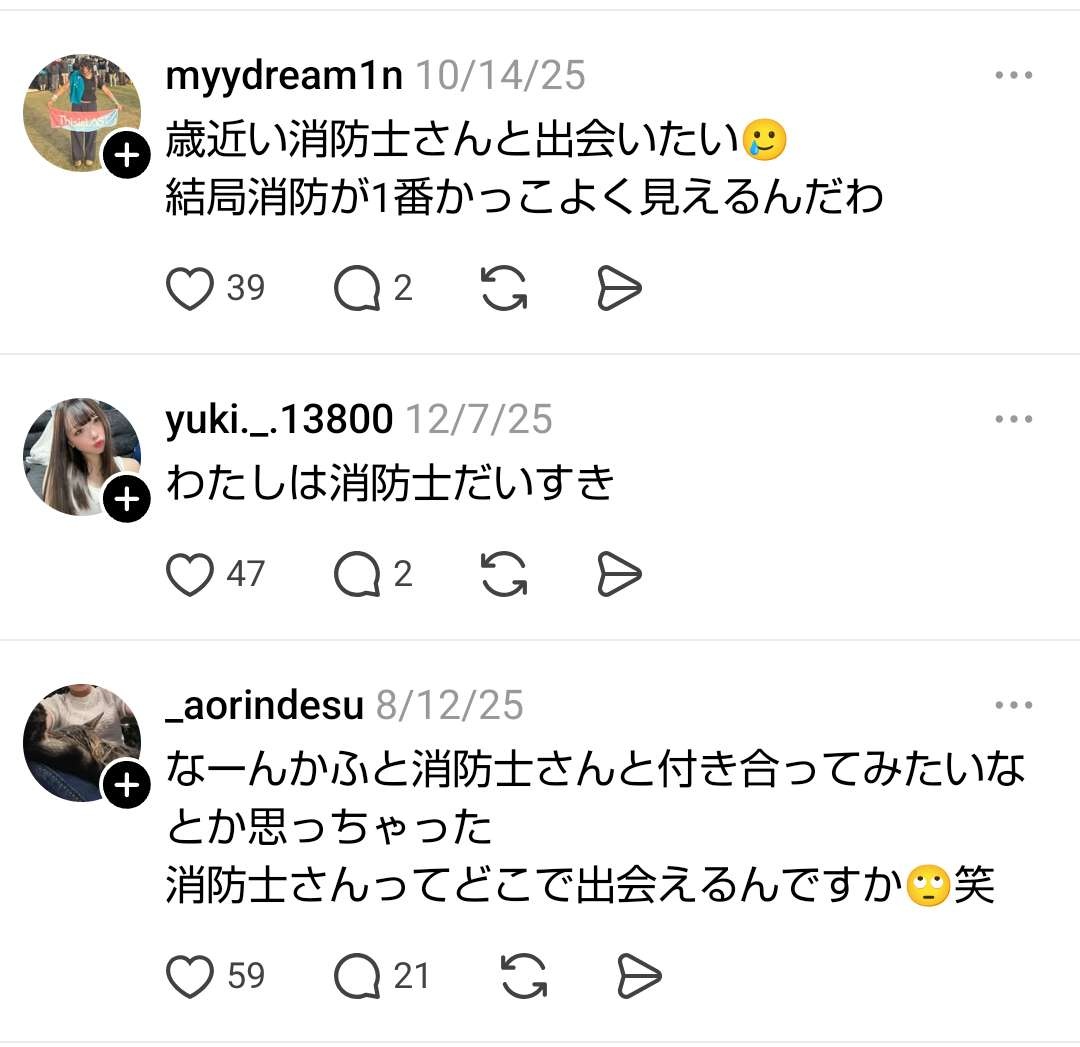Open replies on myydream1n's post
This screenshot has height=1047, width=1080.
click(357, 289)
